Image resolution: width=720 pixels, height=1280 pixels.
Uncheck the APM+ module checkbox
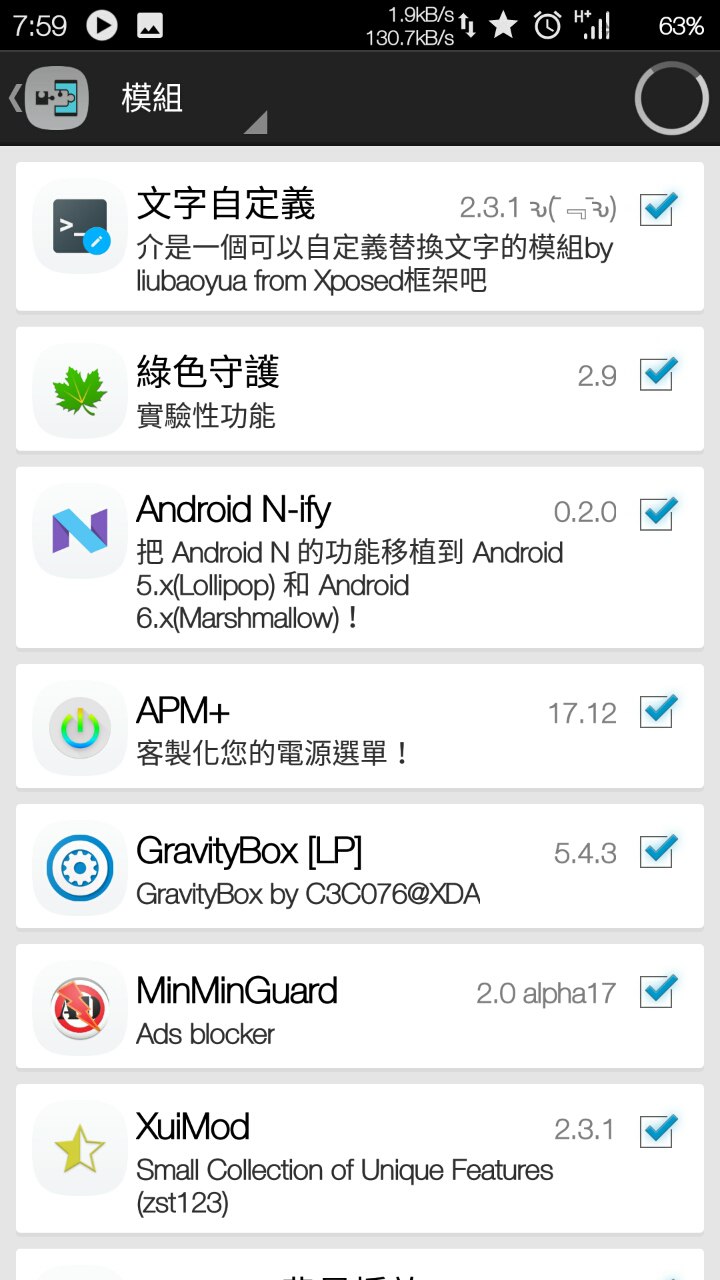pyautogui.click(x=659, y=712)
